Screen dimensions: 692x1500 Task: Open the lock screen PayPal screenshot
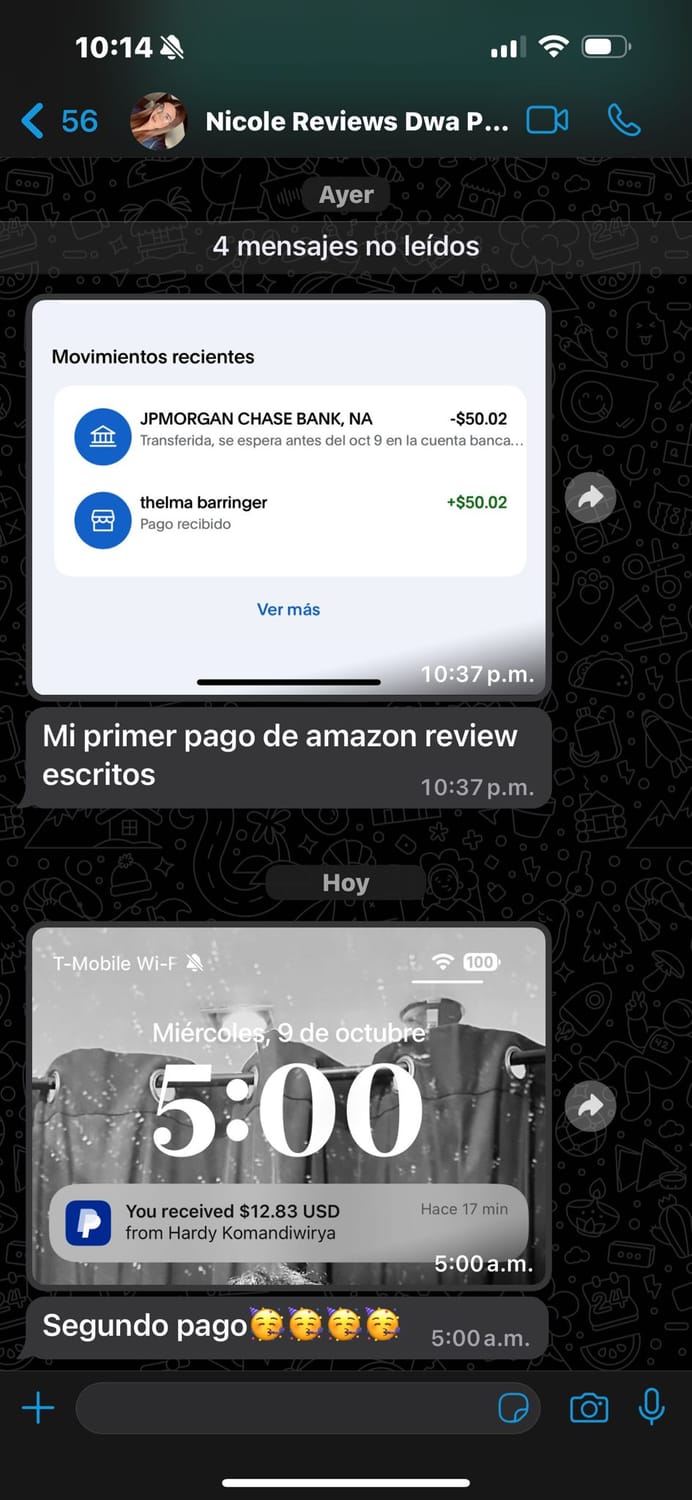tap(289, 1106)
